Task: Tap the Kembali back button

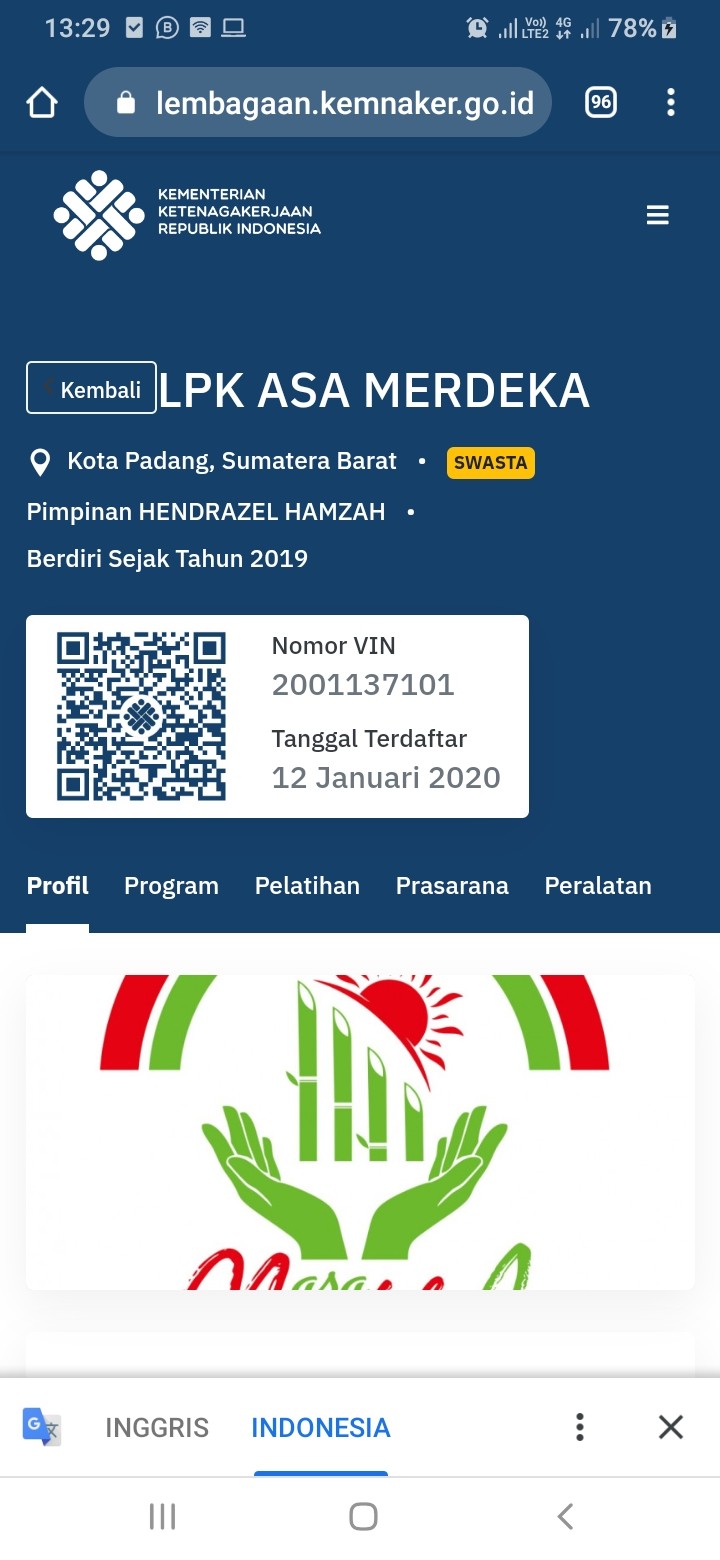Action: [x=92, y=388]
